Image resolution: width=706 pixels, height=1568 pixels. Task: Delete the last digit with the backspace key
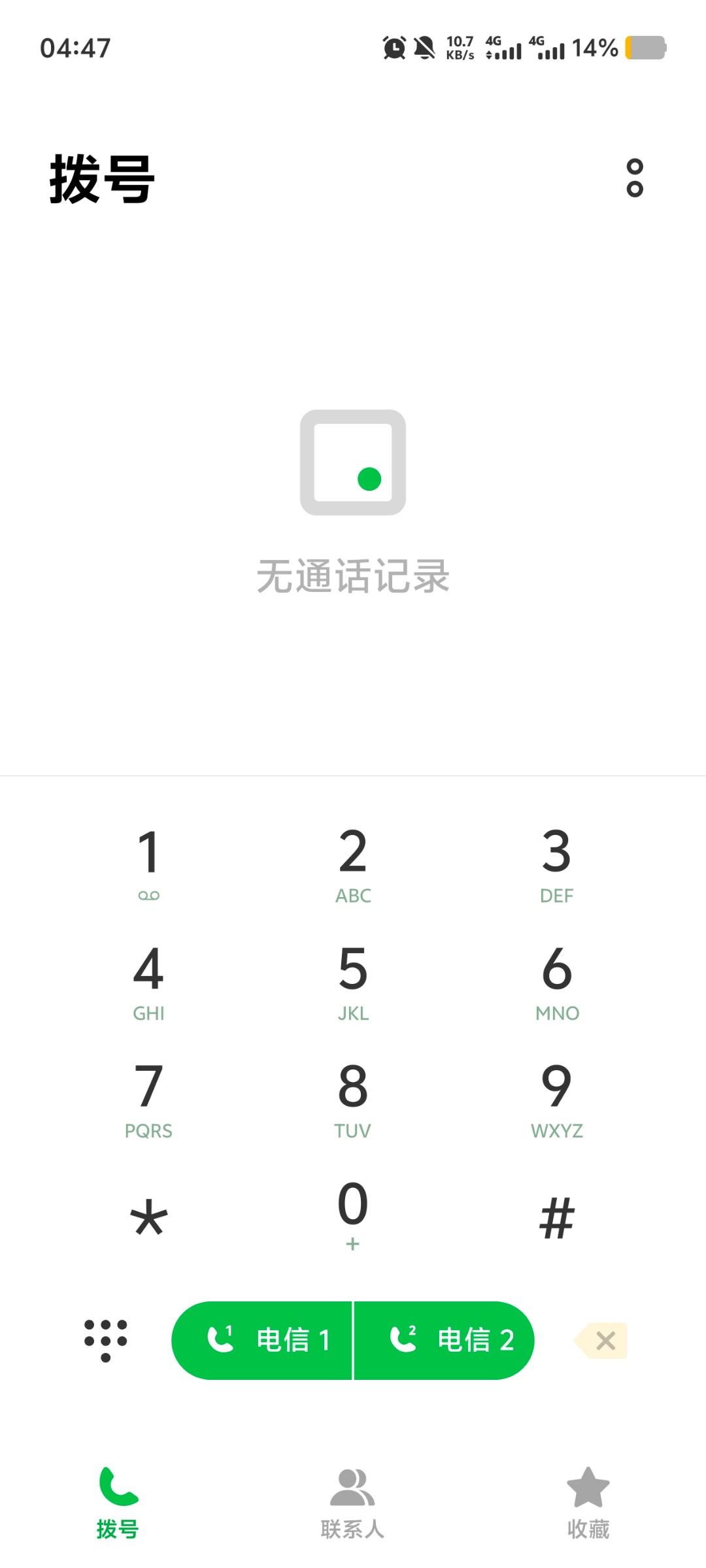tap(603, 1341)
